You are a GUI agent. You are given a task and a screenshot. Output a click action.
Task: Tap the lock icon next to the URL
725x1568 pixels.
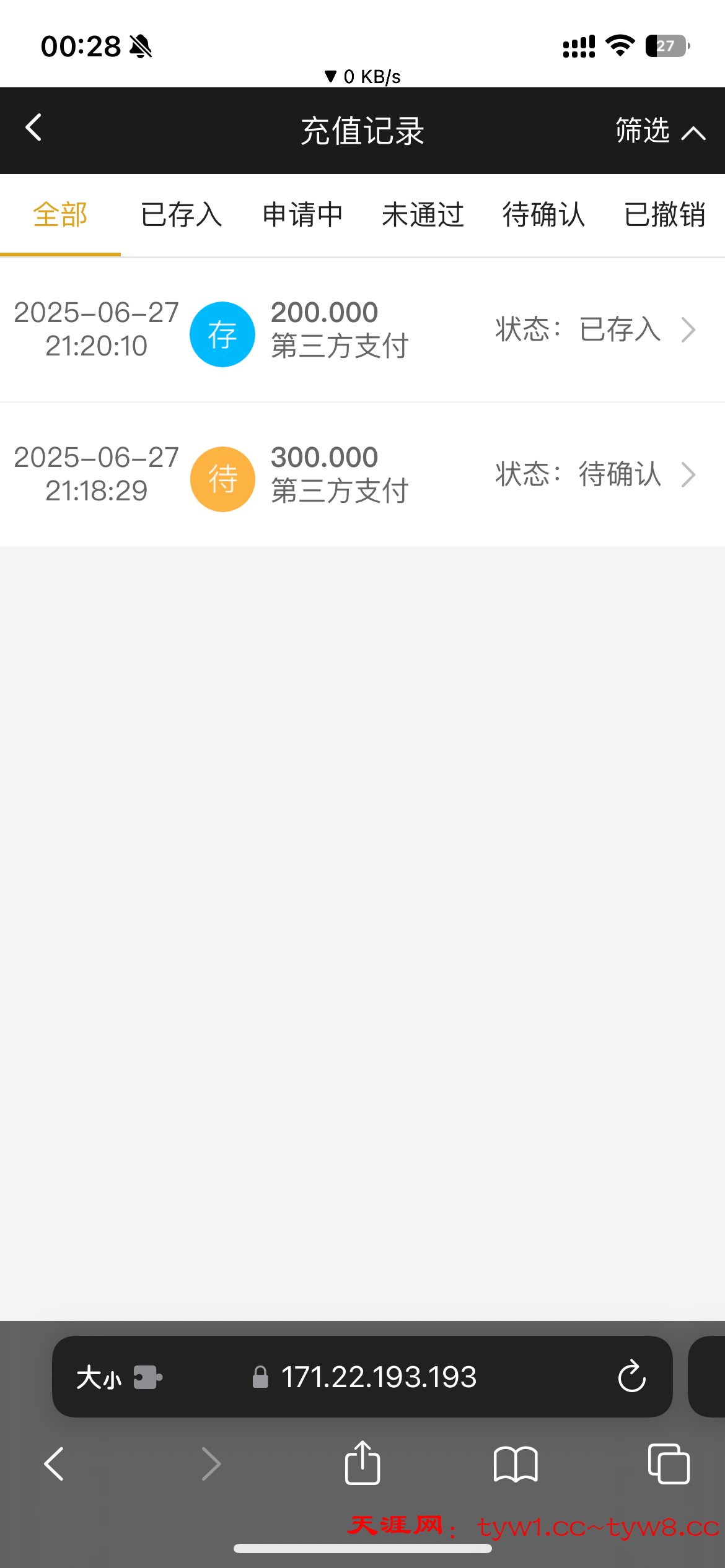click(x=261, y=1375)
